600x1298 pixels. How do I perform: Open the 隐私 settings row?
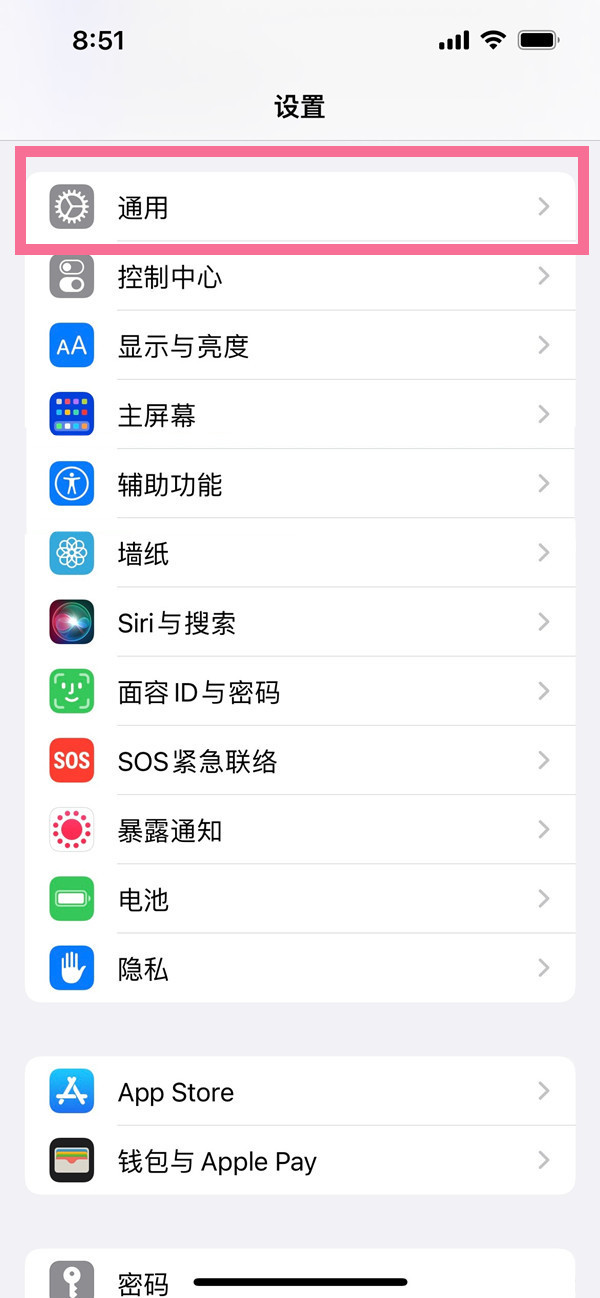pyautogui.click(x=300, y=968)
